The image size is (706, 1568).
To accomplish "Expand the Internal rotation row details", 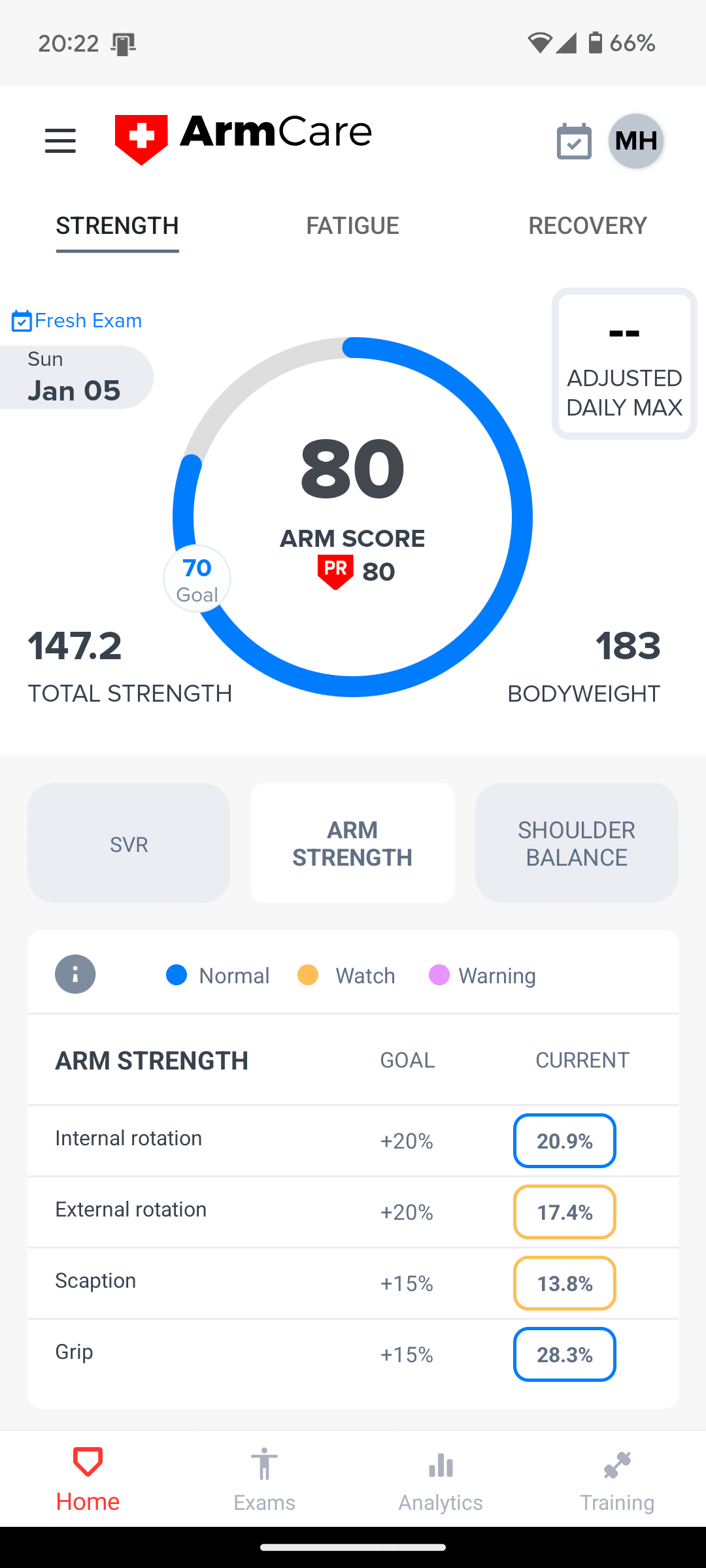I will pos(261,1141).
